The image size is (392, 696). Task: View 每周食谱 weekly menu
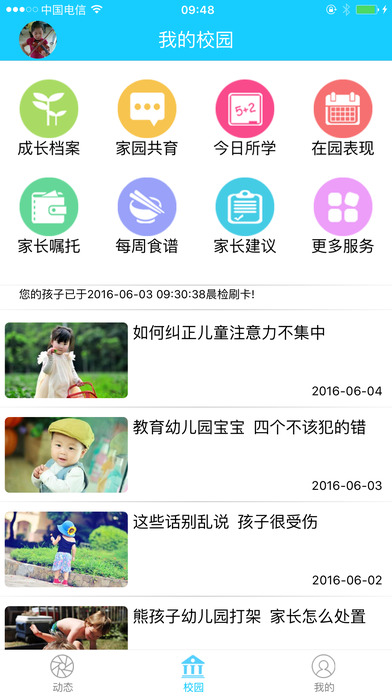pyautogui.click(x=147, y=216)
